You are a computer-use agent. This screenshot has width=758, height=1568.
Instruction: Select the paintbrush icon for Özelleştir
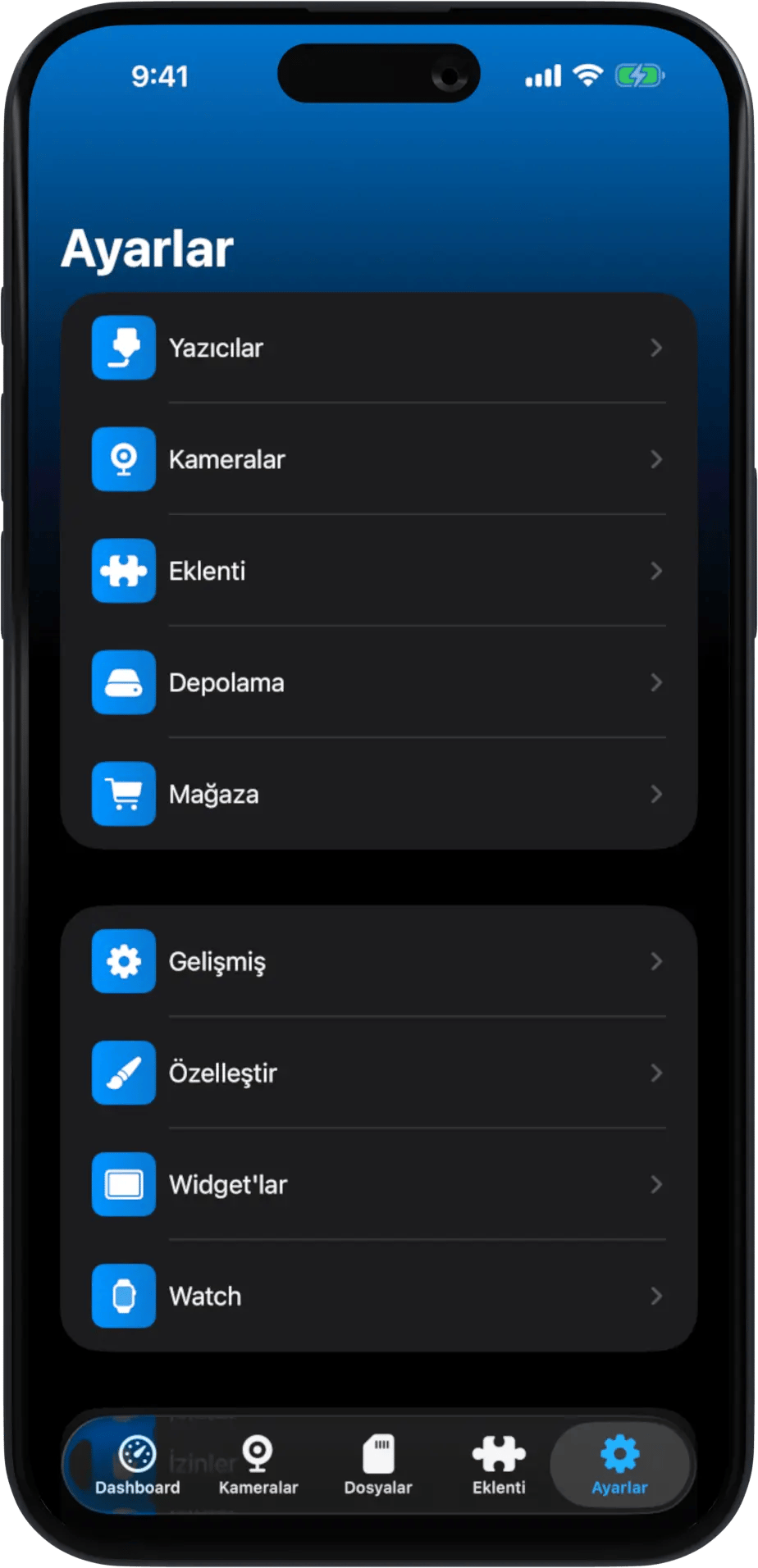[x=123, y=1073]
